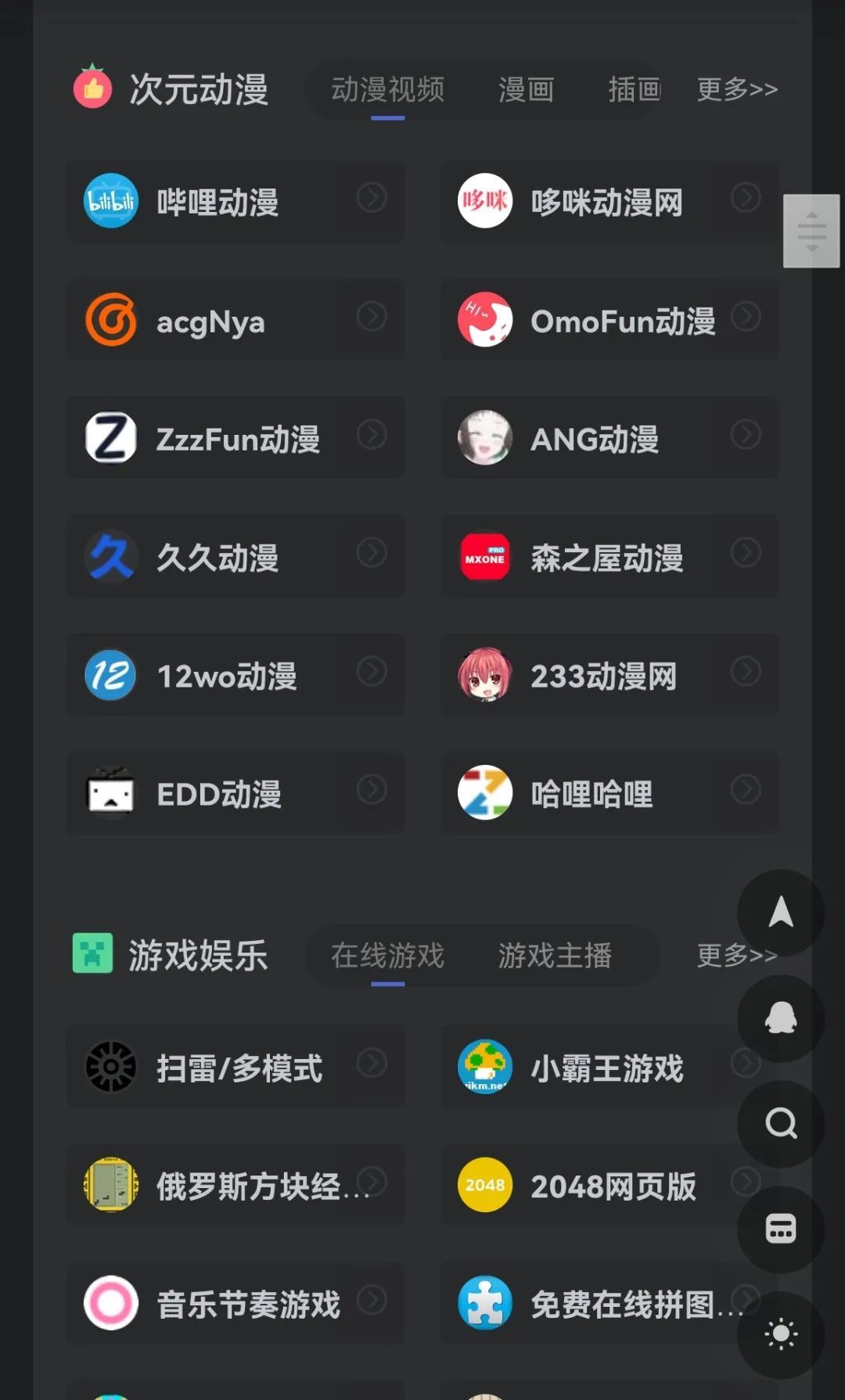Open 更多>> beside 次元动漫
Viewport: 845px width, 1400px height.
tap(736, 90)
